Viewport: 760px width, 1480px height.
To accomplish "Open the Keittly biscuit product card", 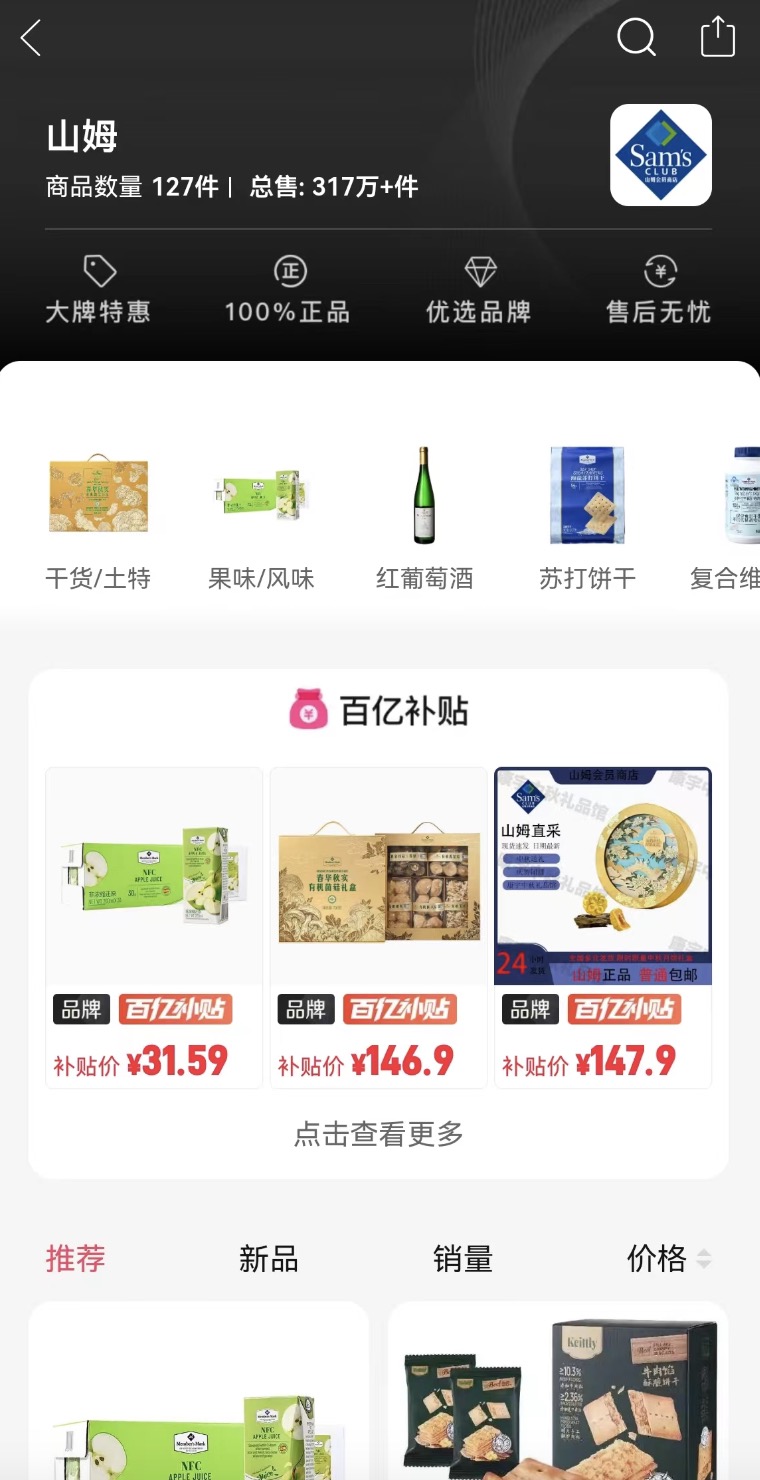I will (558, 1395).
